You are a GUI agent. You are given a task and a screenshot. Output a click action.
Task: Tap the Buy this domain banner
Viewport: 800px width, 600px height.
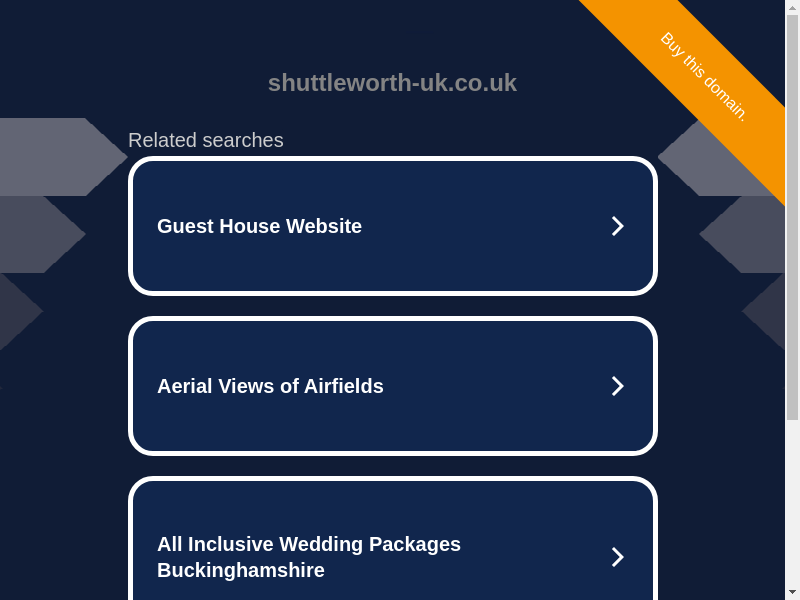click(x=704, y=77)
